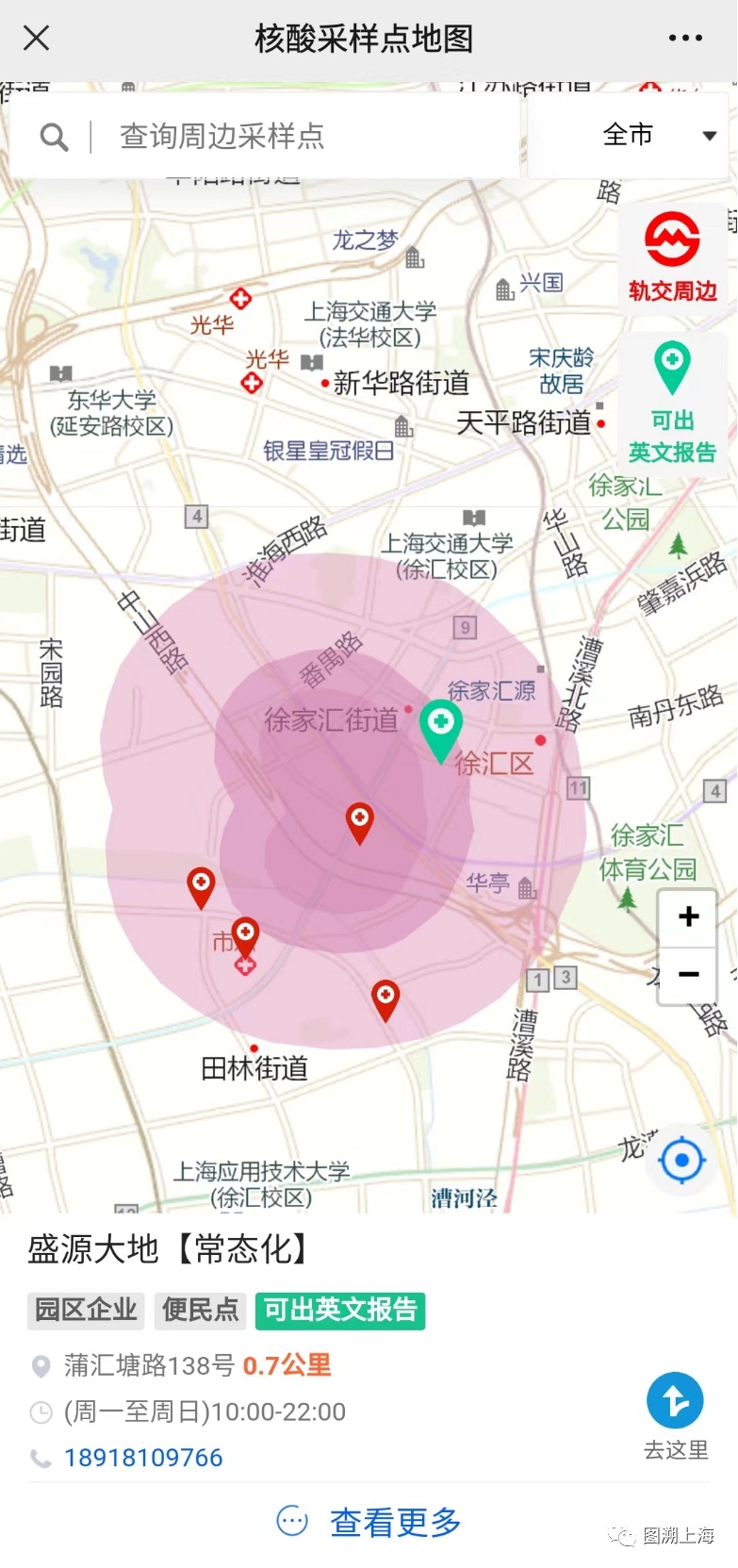
Task: Tap the 查询周边采样点 search field
Action: (x=264, y=137)
